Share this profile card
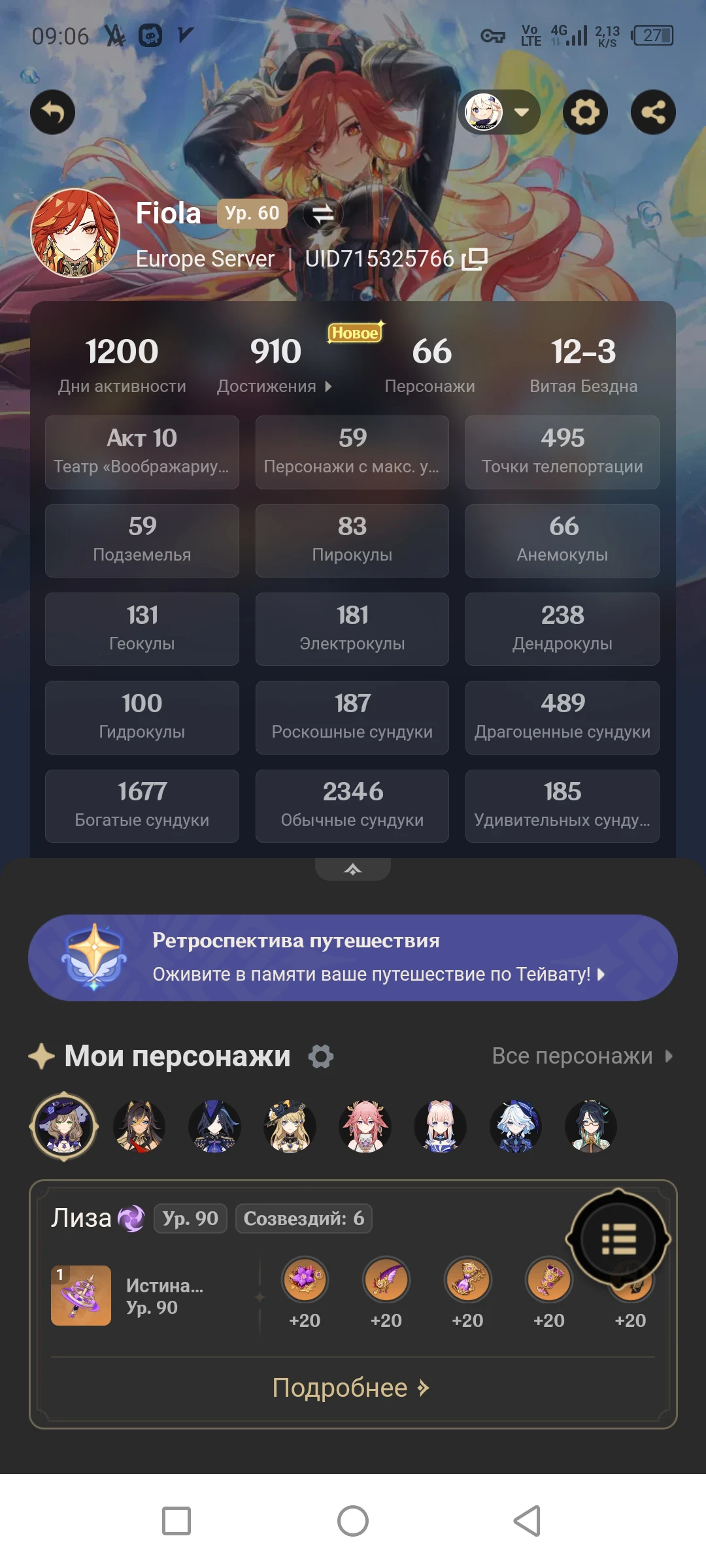706x1568 pixels. click(x=653, y=112)
